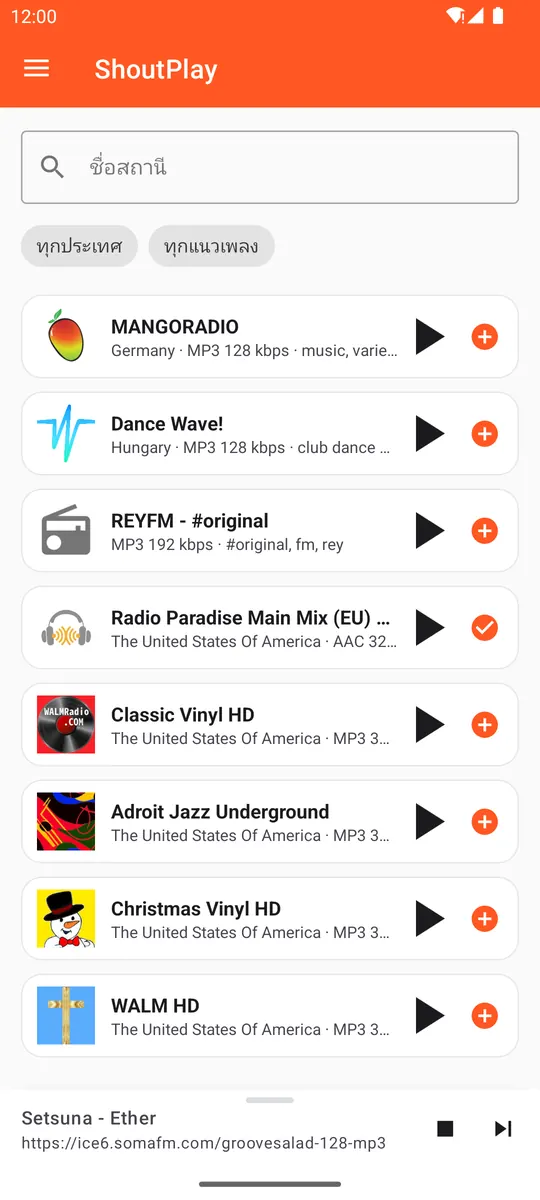Play the Dance Wave! station
The width and height of the screenshot is (540, 1200).
pyautogui.click(x=430, y=434)
